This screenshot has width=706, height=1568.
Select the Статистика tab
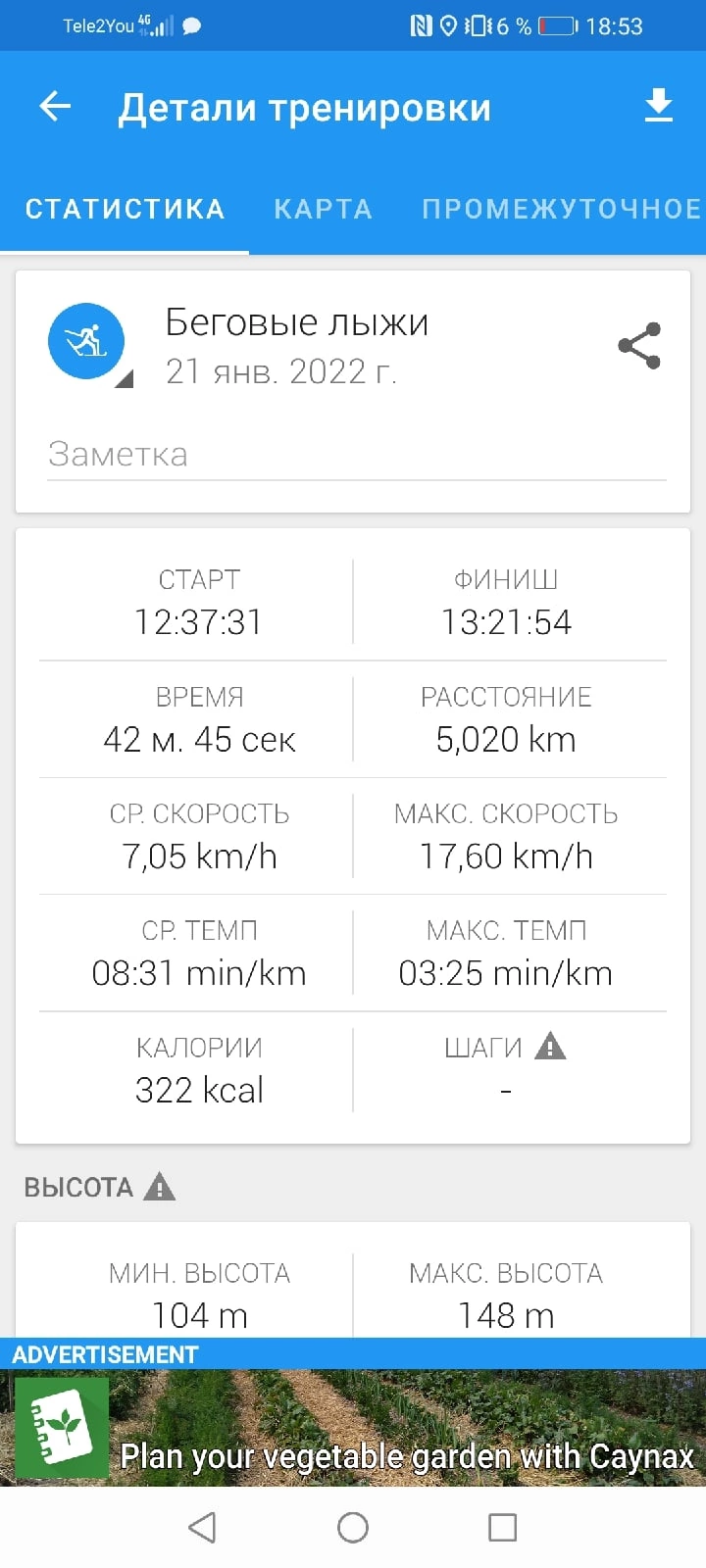click(125, 209)
